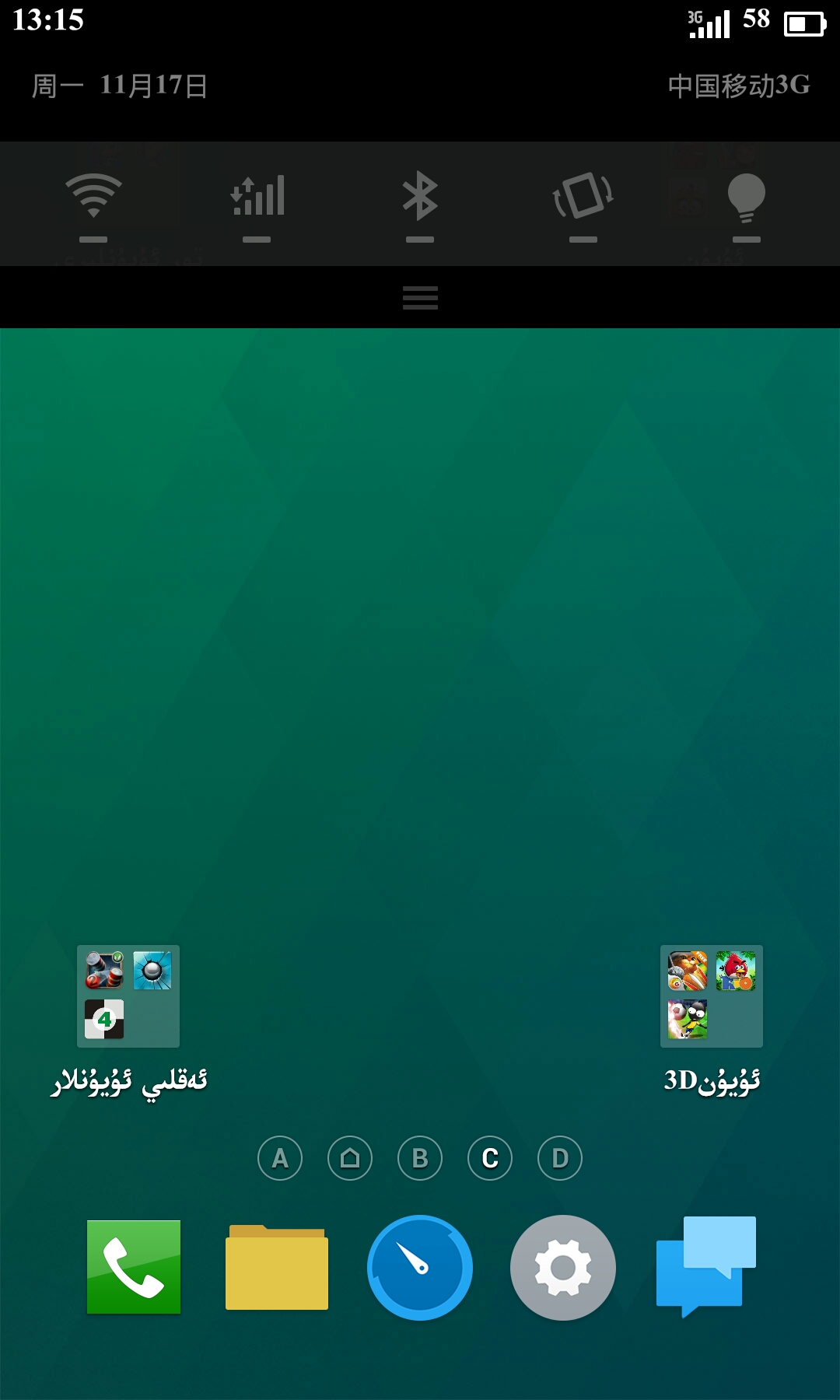
Task: Open the Settings gear app
Action: (x=563, y=1268)
